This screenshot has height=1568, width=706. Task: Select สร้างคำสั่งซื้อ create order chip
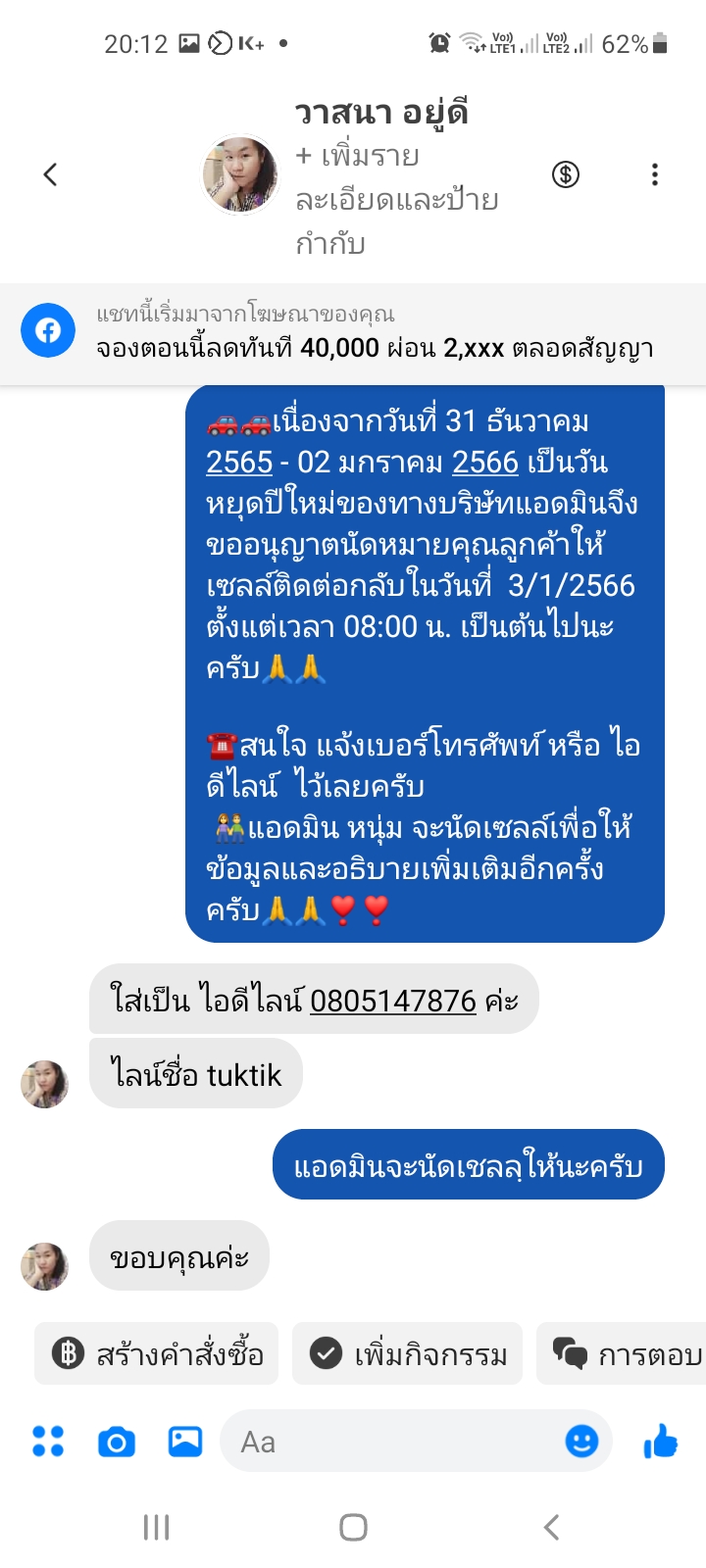157,1353
